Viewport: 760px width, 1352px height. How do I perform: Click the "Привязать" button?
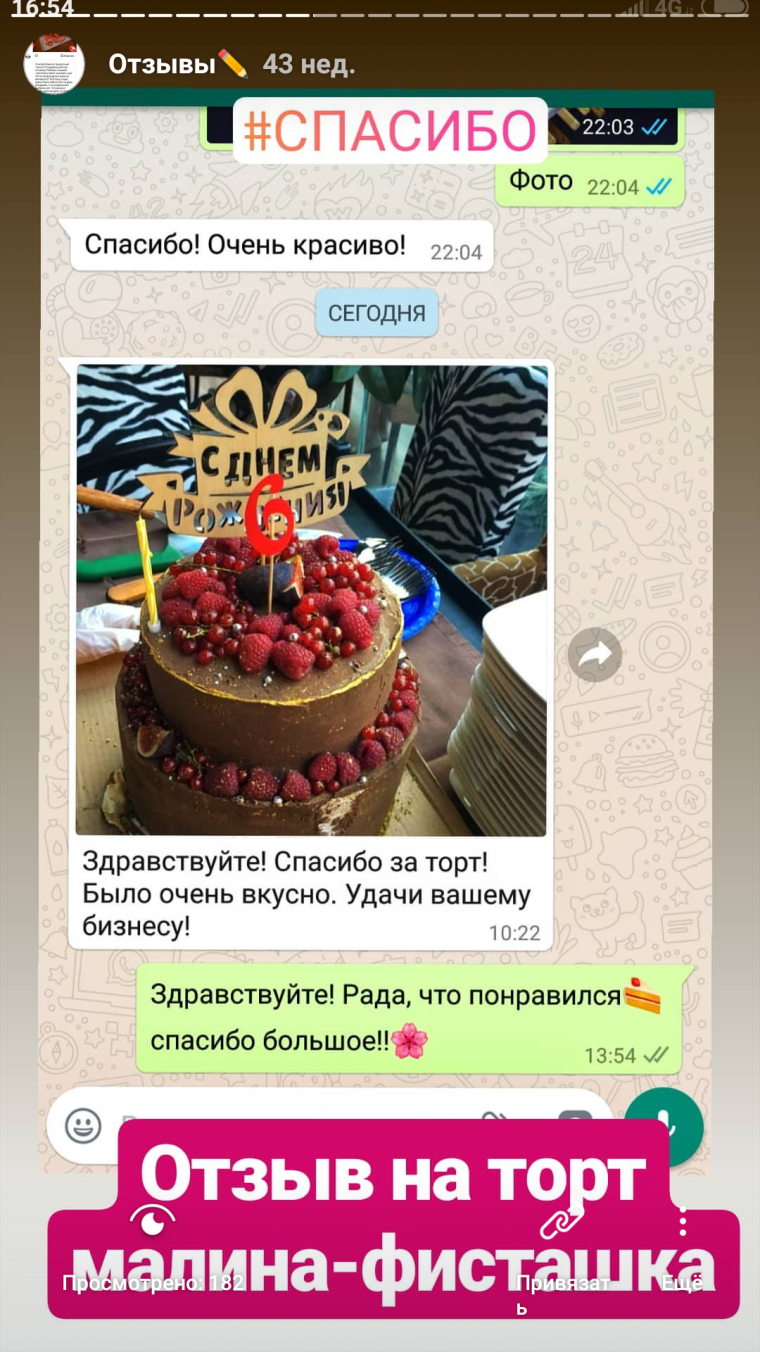562,1283
